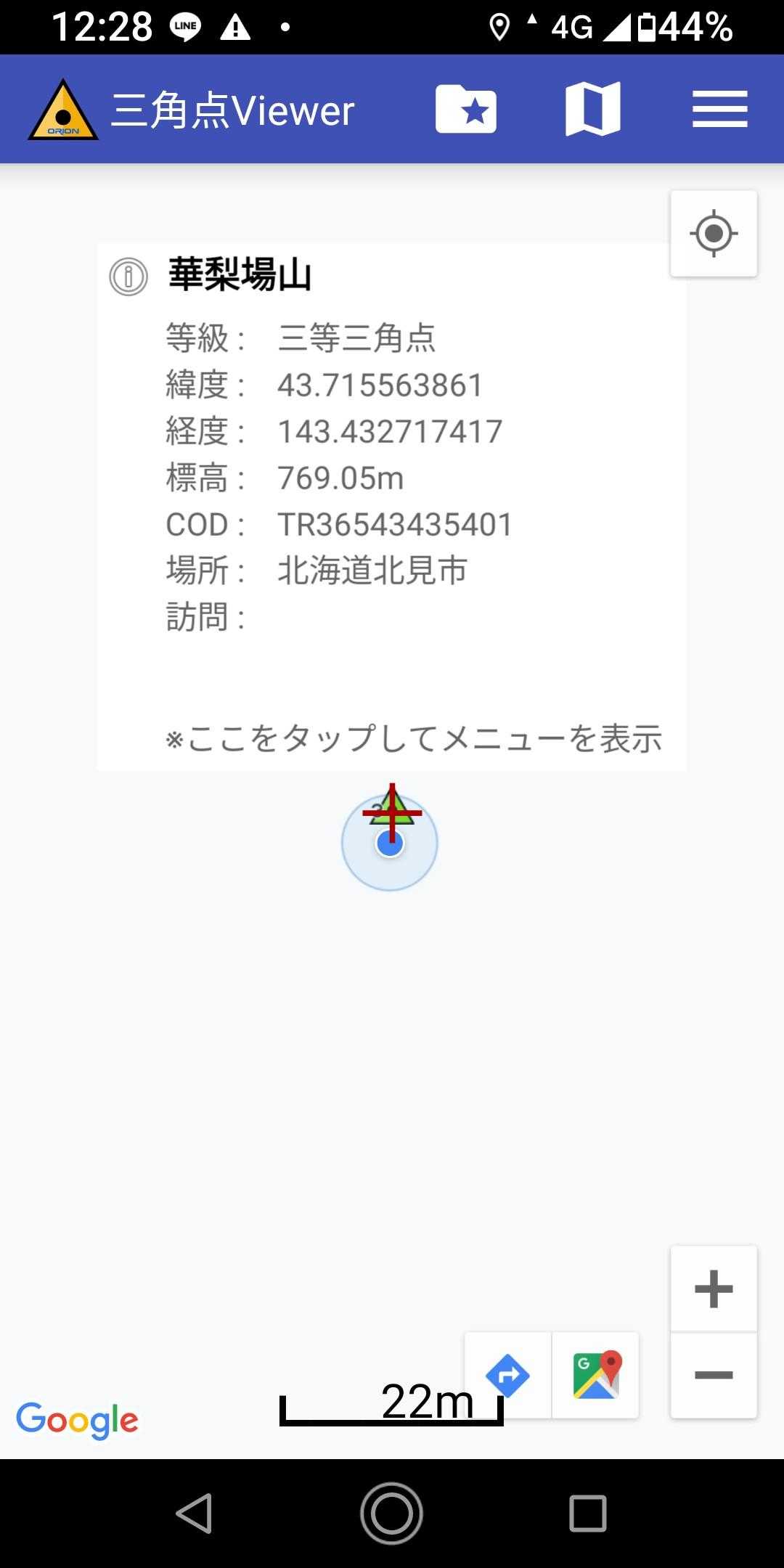Zoom out of the map
784x1568 pixels.
(x=714, y=1374)
